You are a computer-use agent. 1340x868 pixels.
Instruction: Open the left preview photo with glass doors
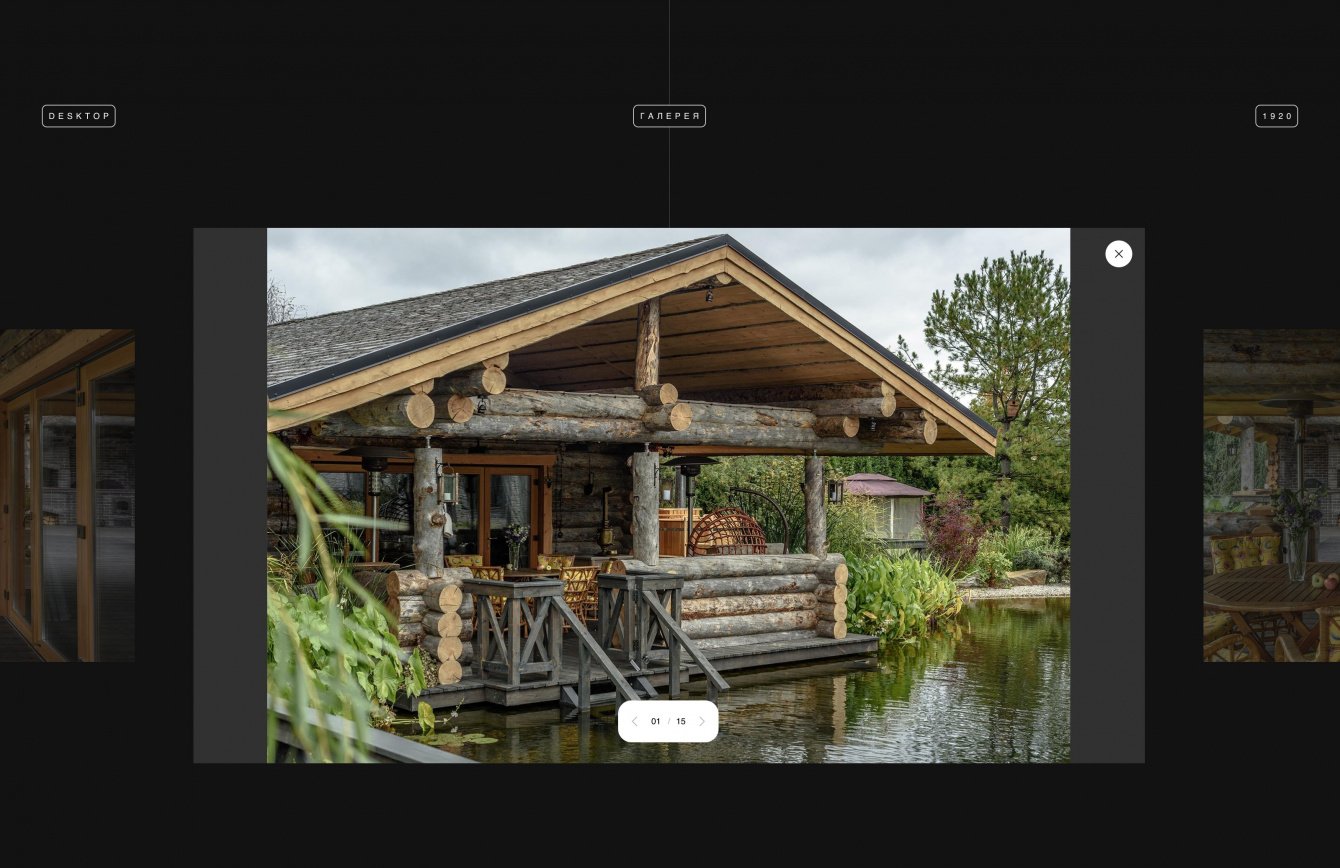pos(67,495)
